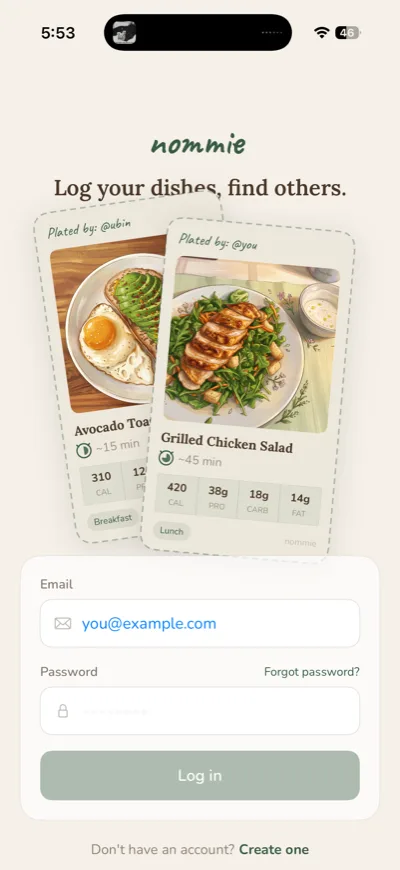Open the Forgot password link

[x=312, y=672]
